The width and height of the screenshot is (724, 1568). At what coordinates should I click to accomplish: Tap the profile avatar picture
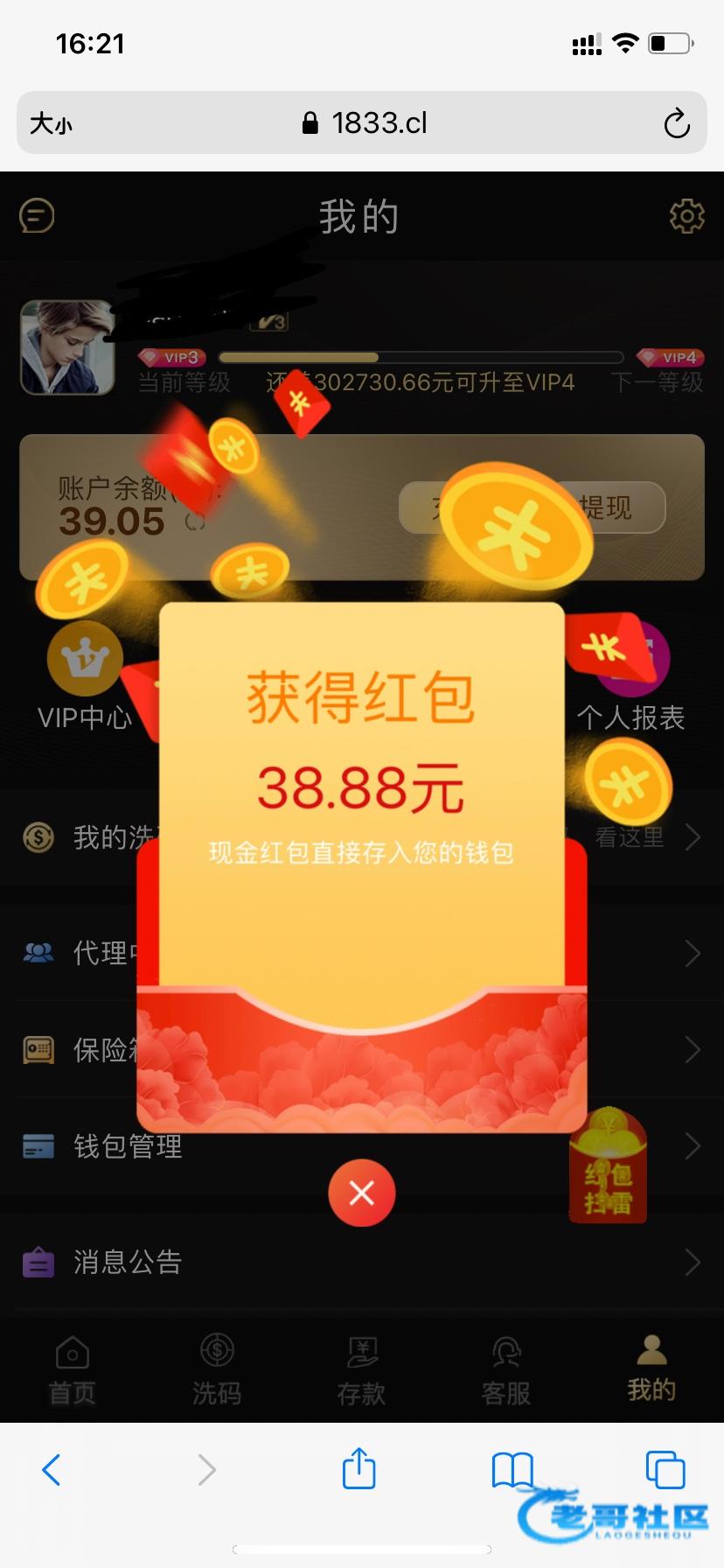click(66, 347)
